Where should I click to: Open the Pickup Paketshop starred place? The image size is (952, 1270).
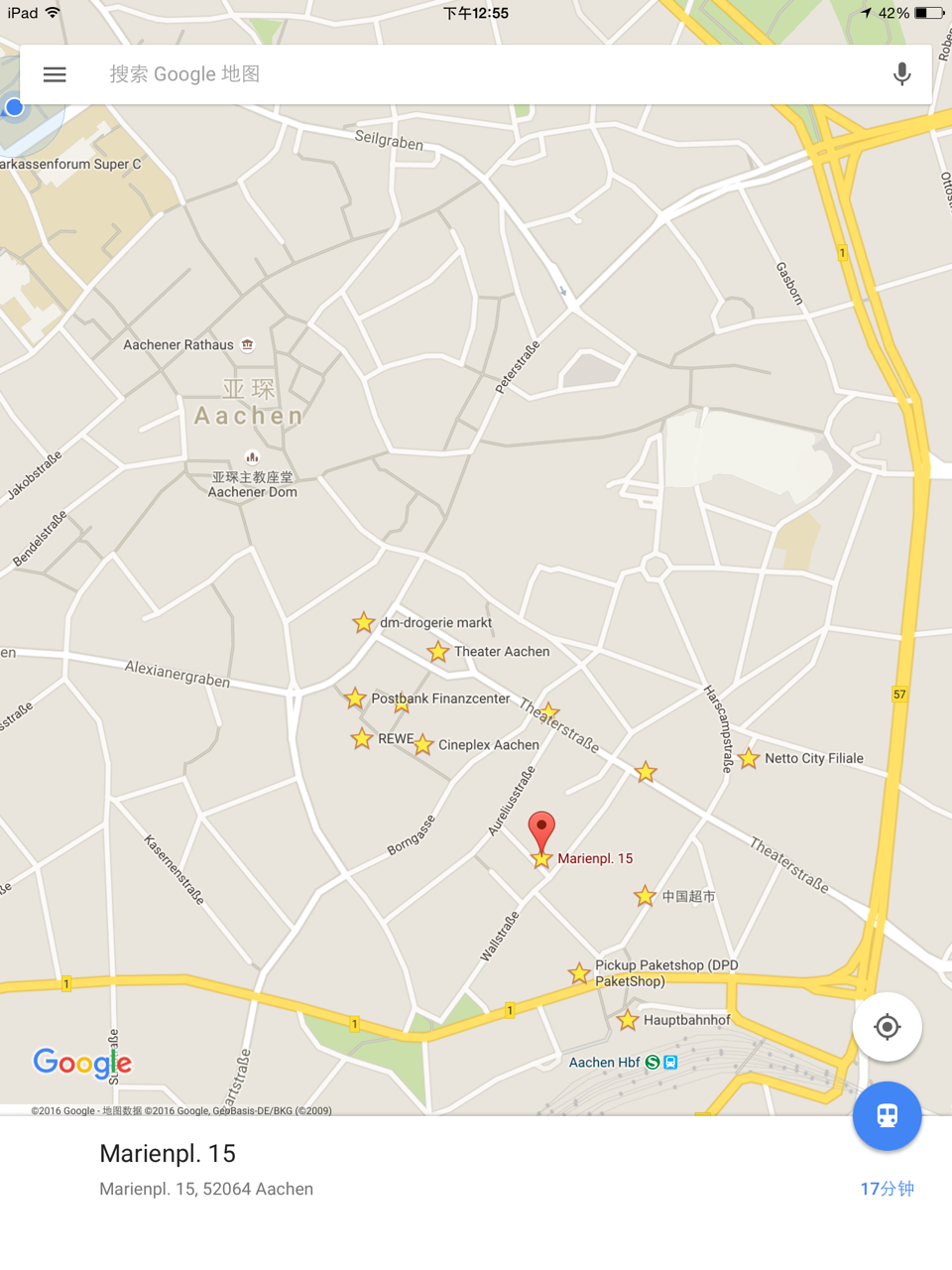pyautogui.click(x=580, y=973)
